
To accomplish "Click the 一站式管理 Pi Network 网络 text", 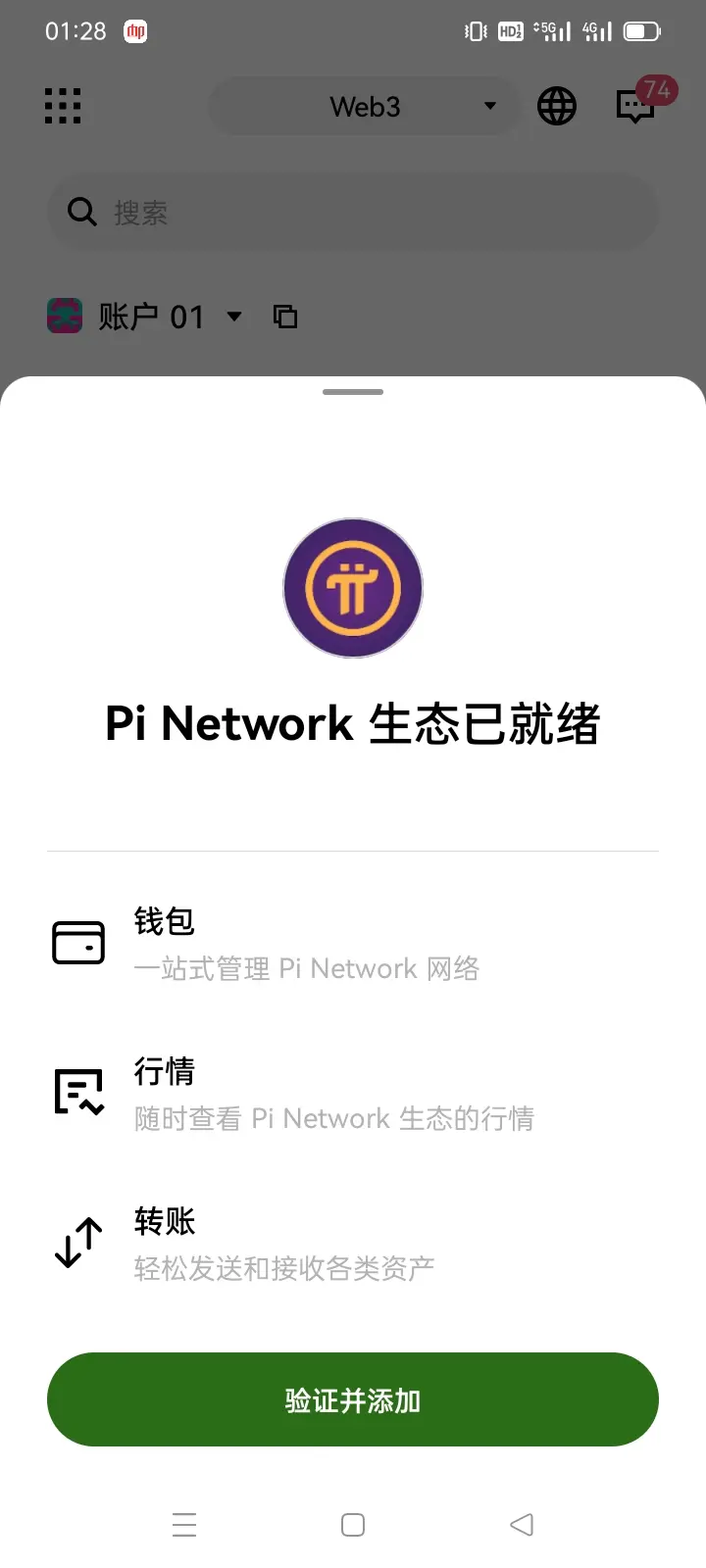I will pyautogui.click(x=307, y=968).
